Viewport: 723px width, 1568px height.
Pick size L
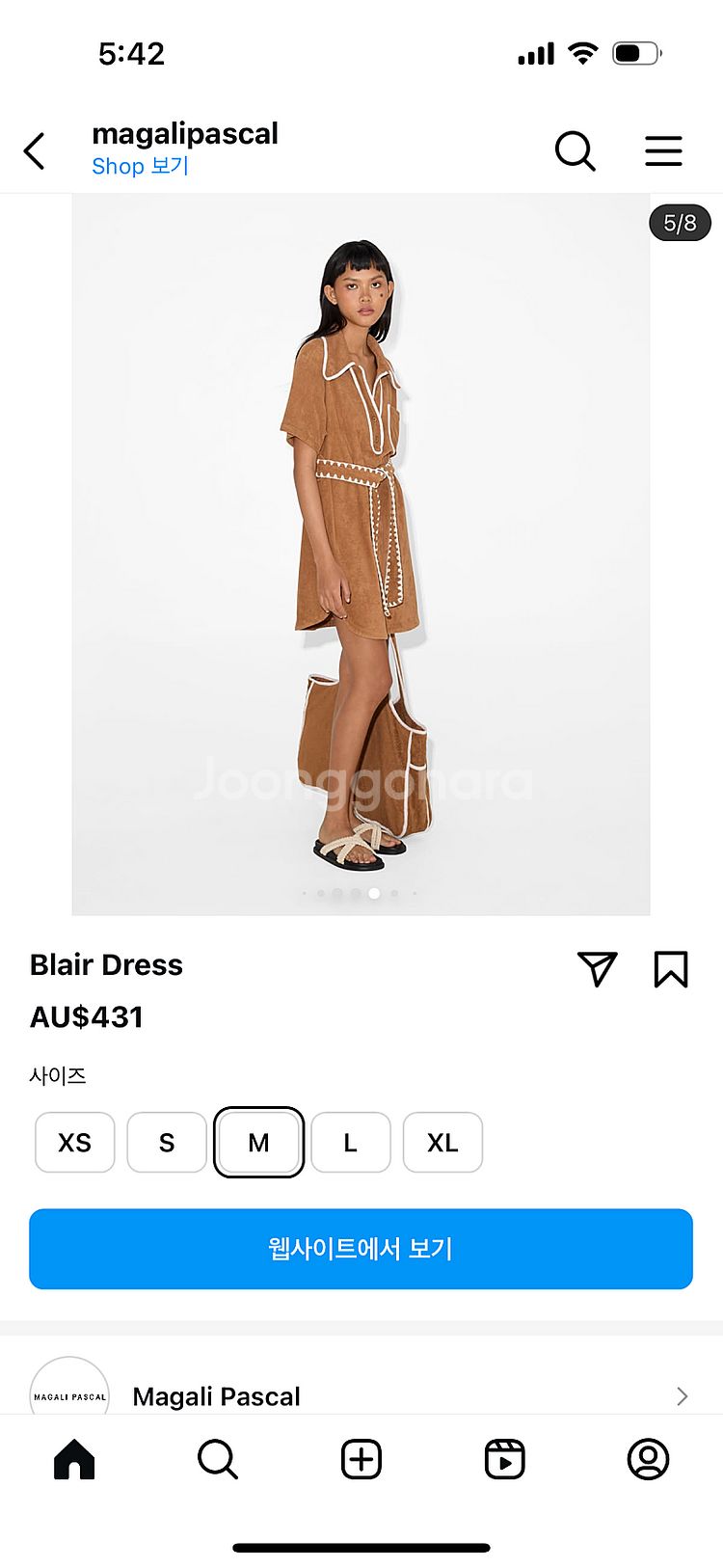(350, 1143)
